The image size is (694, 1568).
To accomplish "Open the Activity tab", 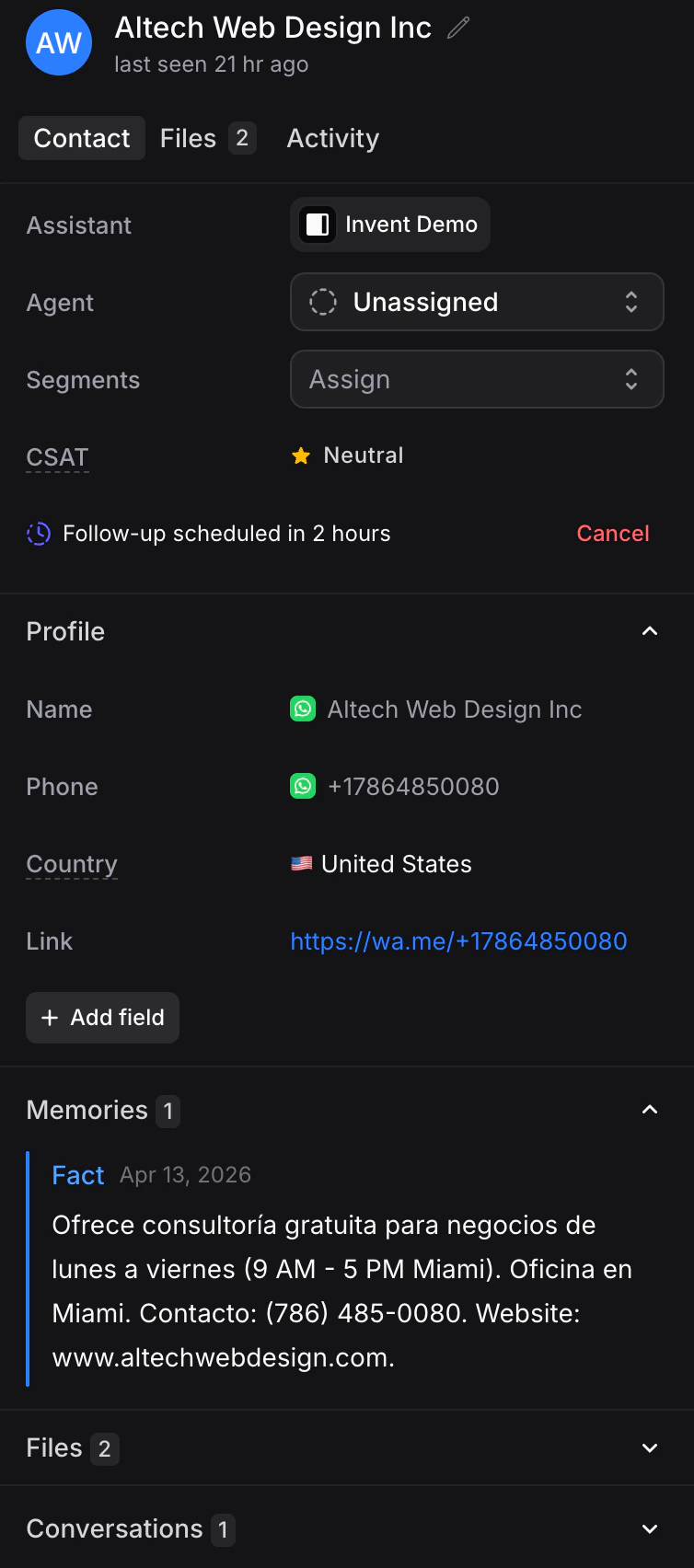I will coord(332,138).
